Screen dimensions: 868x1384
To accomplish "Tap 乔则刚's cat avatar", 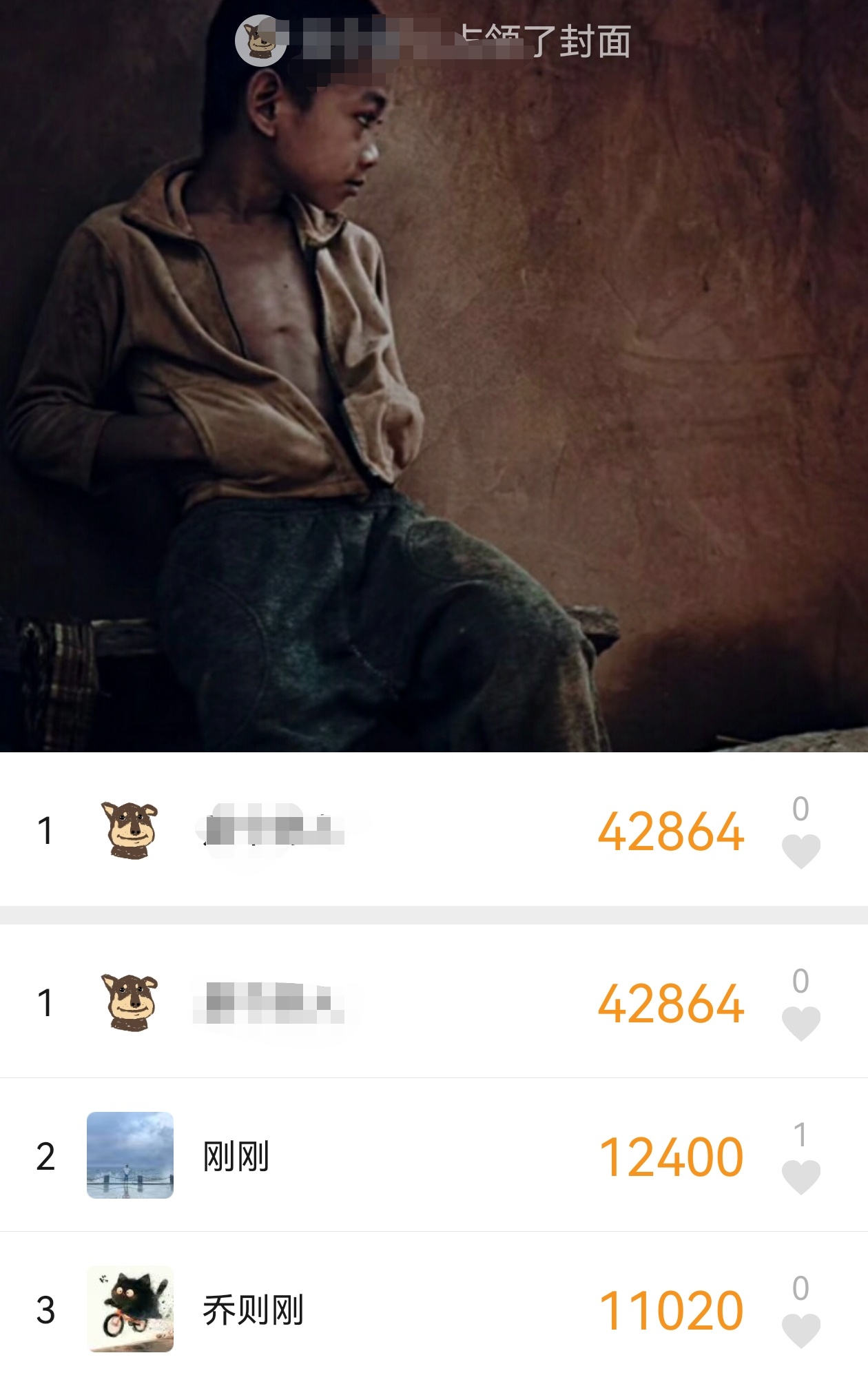I will 130,1309.
